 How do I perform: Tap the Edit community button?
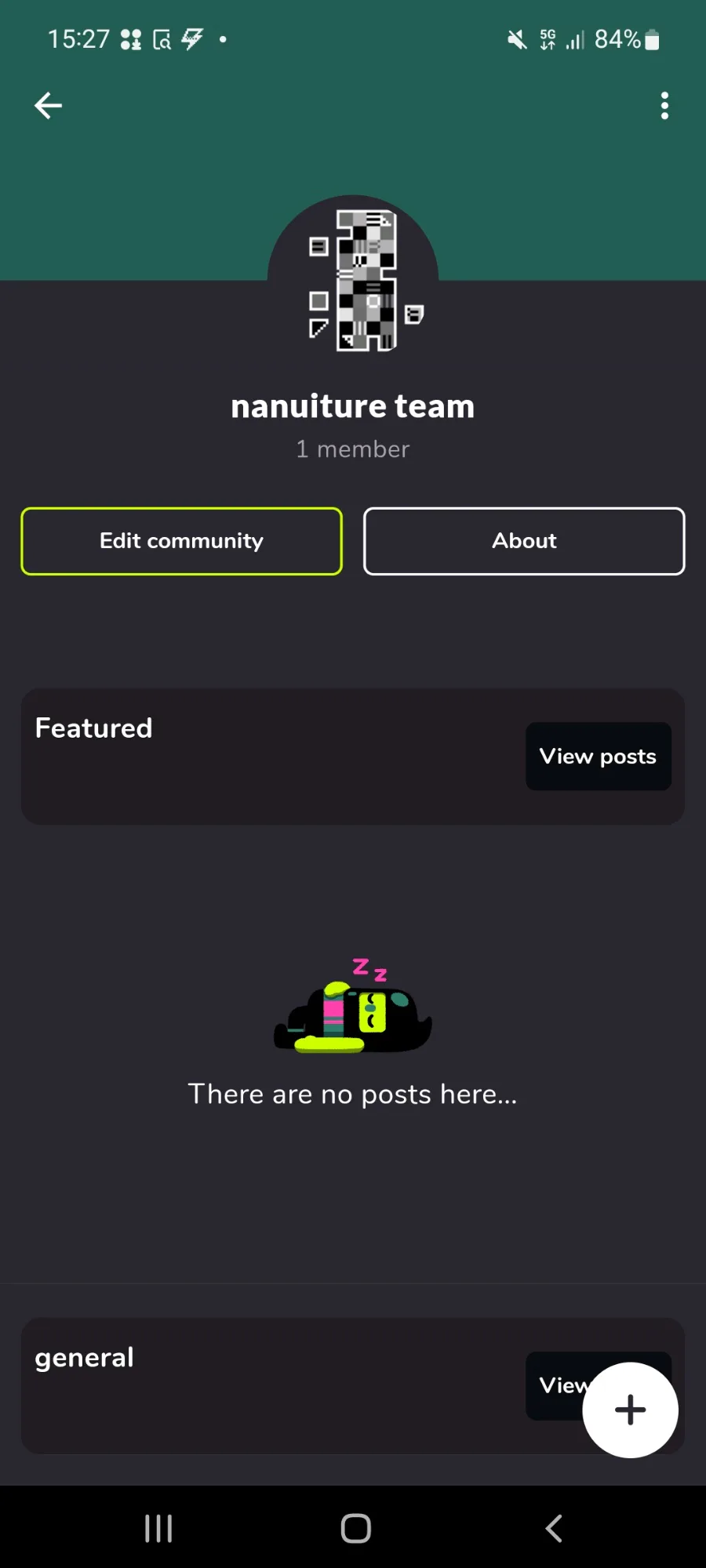181,541
